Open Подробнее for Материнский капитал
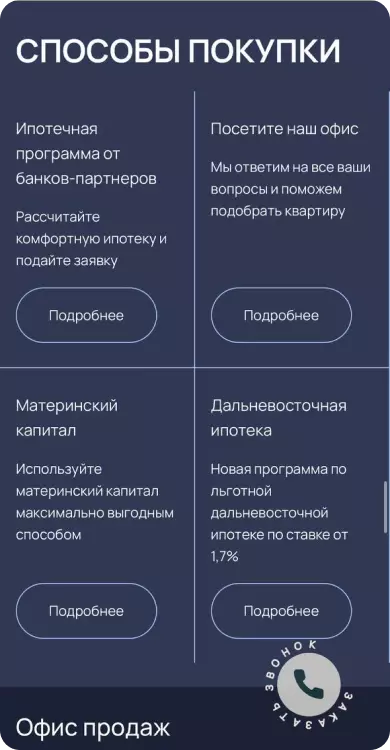390x750 pixels. 86,611
